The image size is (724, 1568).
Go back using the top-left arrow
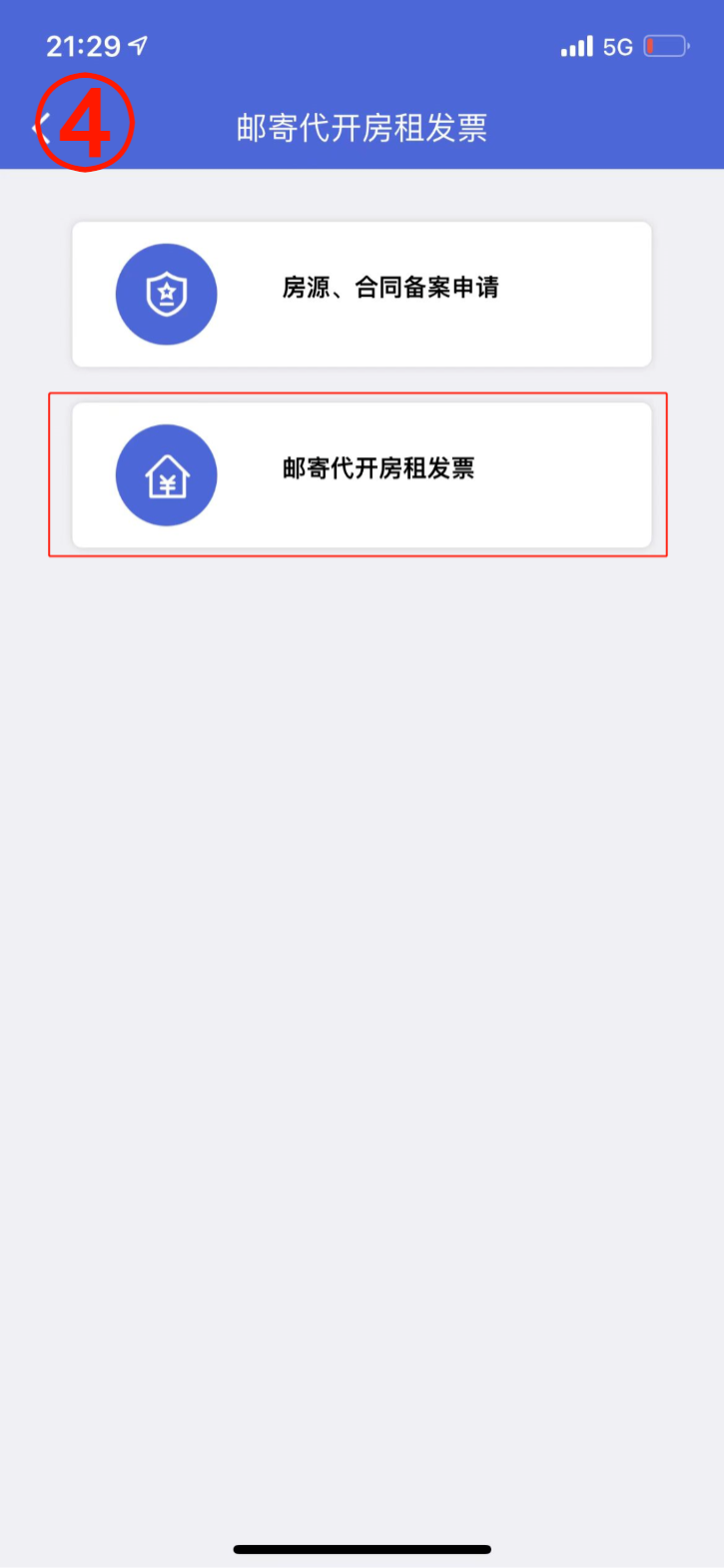(40, 127)
